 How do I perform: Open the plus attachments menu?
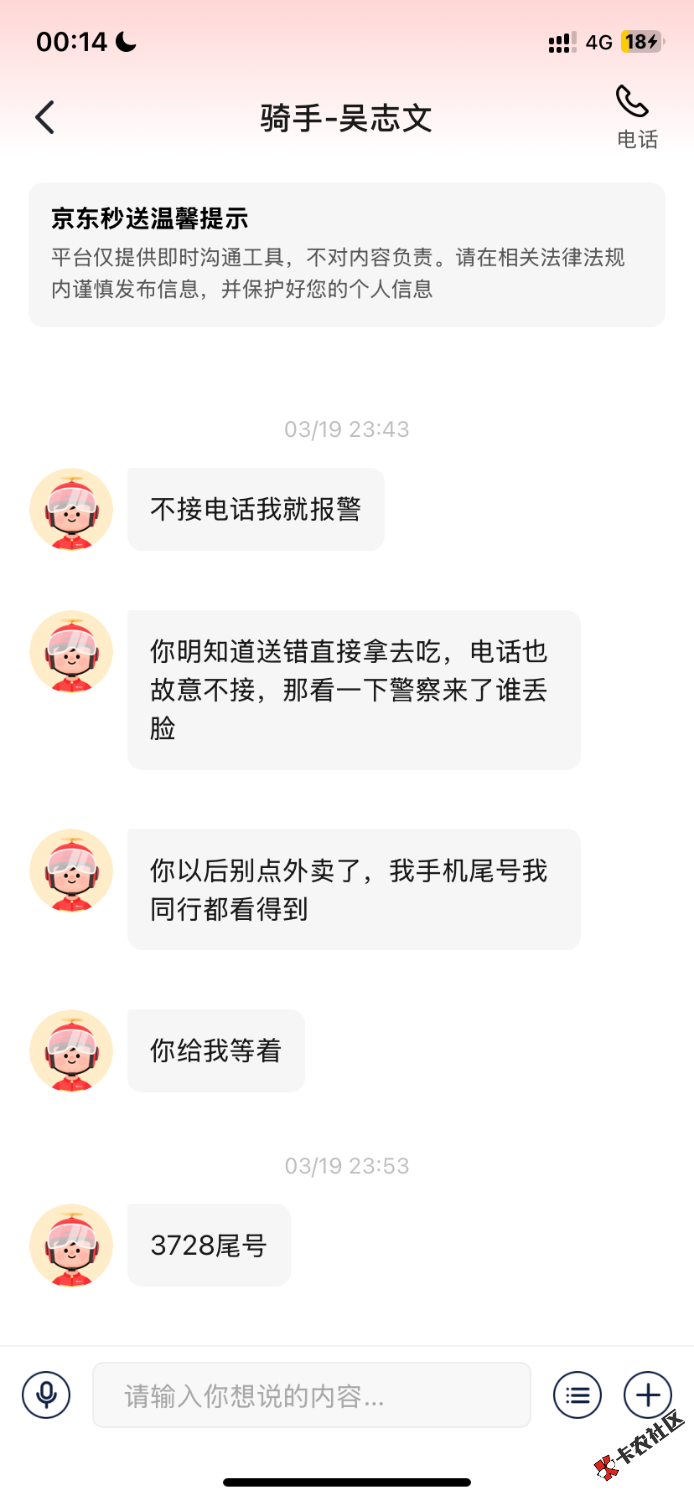647,1394
